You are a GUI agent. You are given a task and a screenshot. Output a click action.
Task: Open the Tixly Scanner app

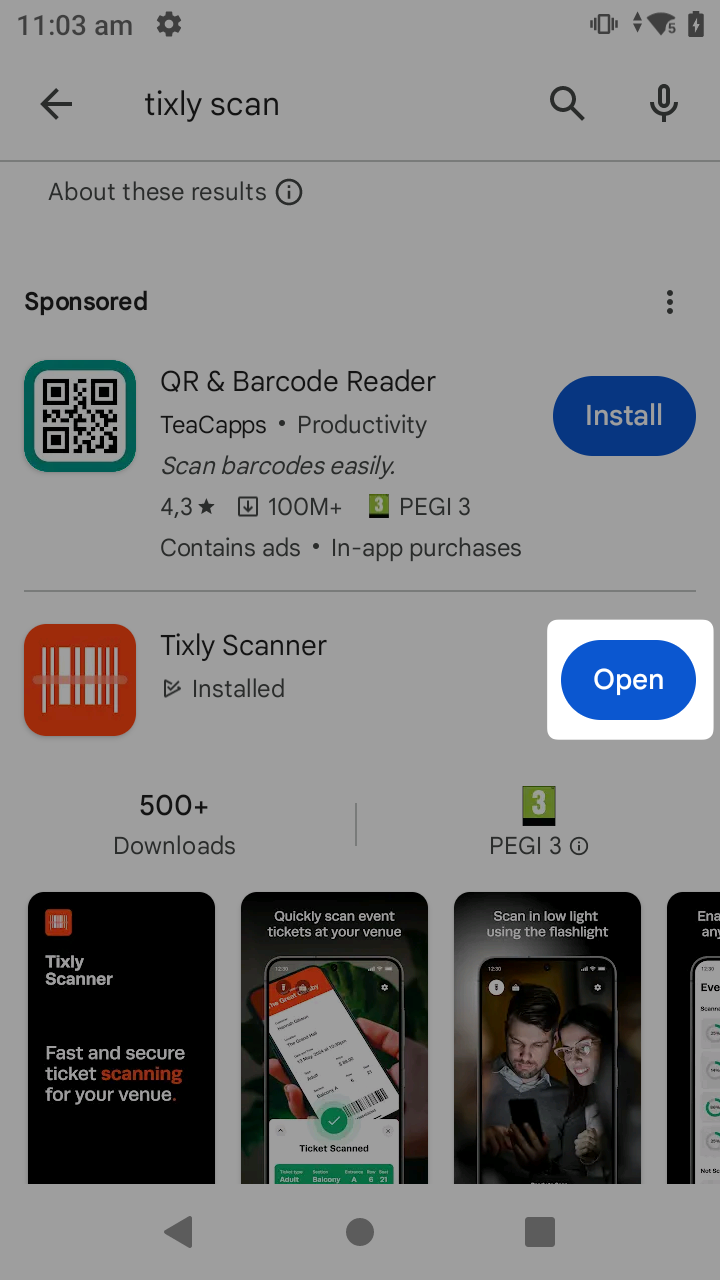[x=628, y=680]
